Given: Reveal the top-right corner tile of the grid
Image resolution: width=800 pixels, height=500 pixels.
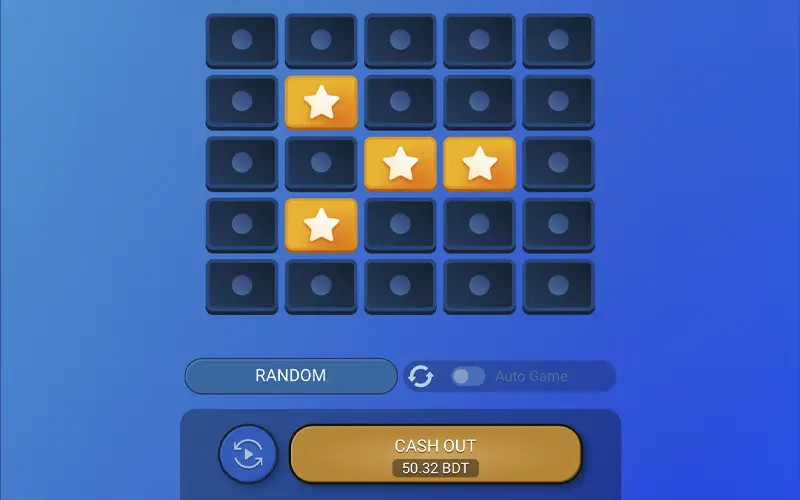Looking at the screenshot, I should pyautogui.click(x=558, y=40).
